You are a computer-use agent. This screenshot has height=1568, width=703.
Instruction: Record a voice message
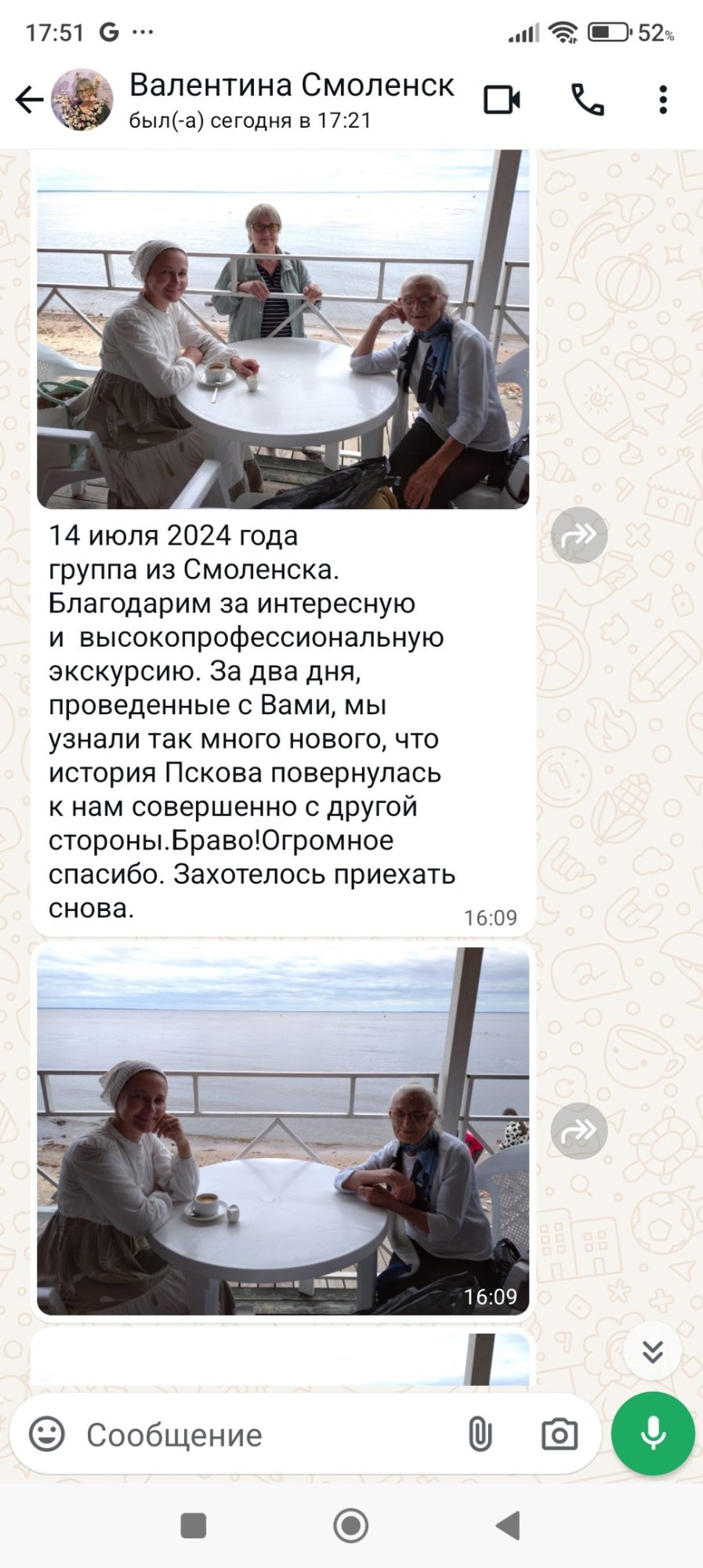tap(653, 1434)
